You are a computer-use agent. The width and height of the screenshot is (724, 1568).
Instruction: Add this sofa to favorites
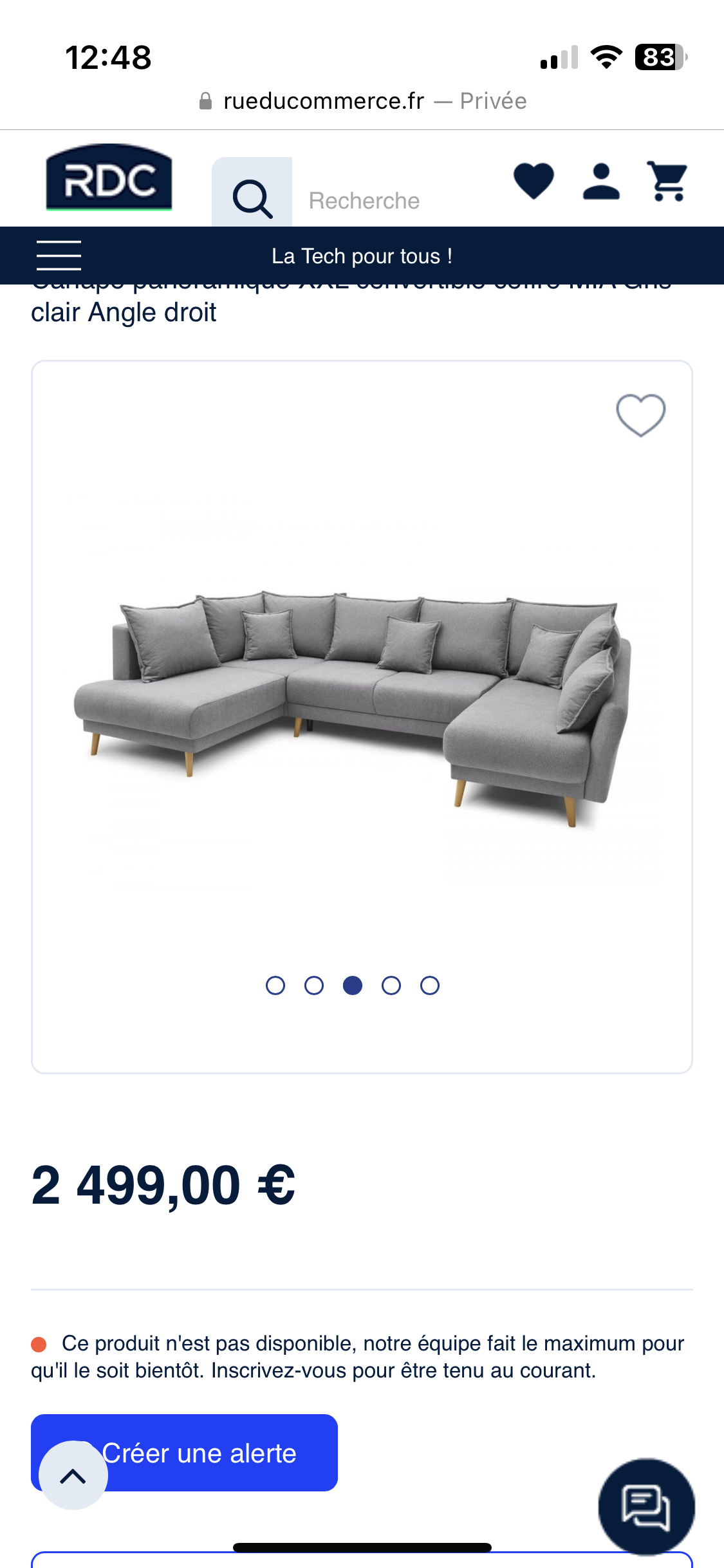pos(640,415)
